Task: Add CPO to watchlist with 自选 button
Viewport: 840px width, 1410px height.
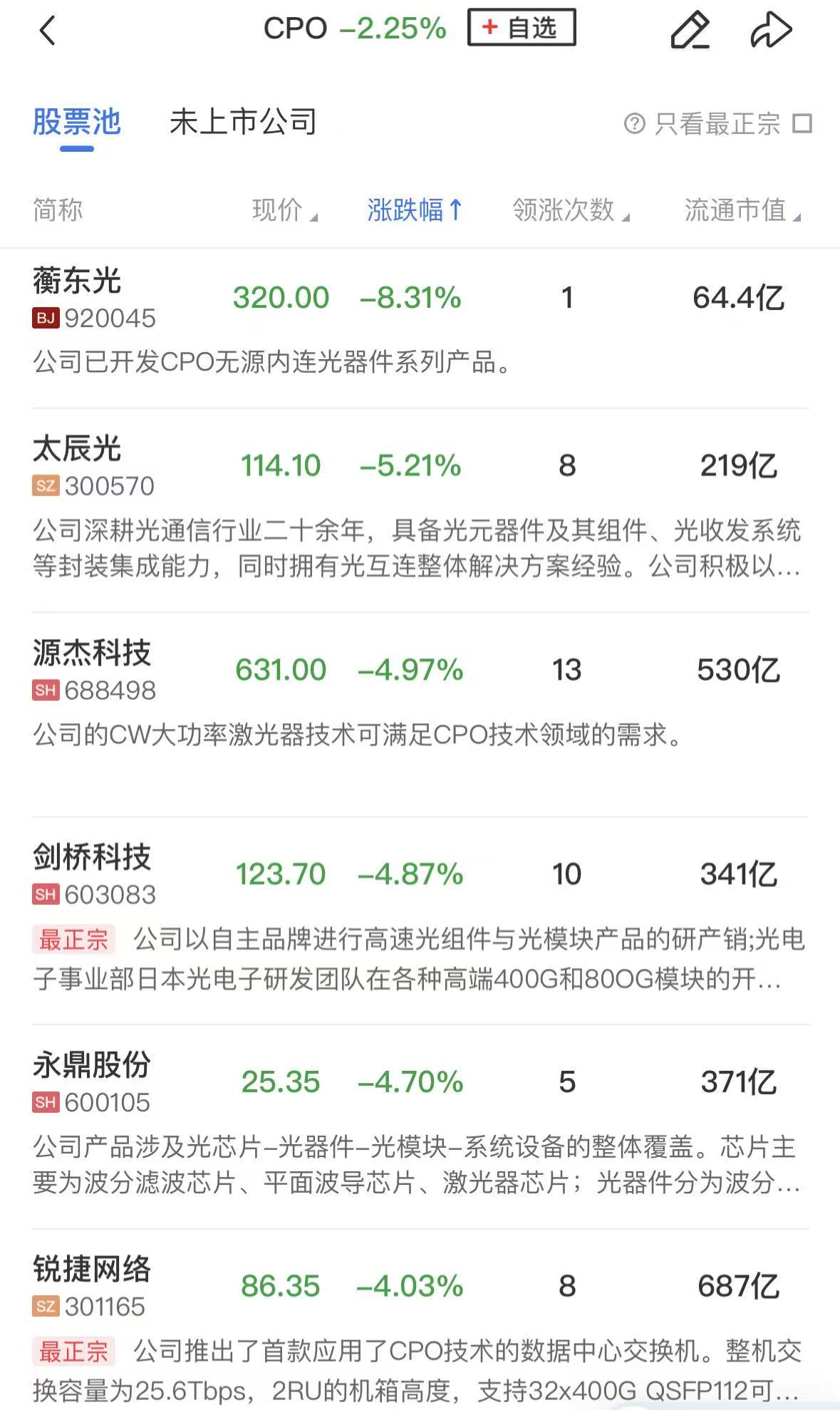Action: [x=521, y=28]
